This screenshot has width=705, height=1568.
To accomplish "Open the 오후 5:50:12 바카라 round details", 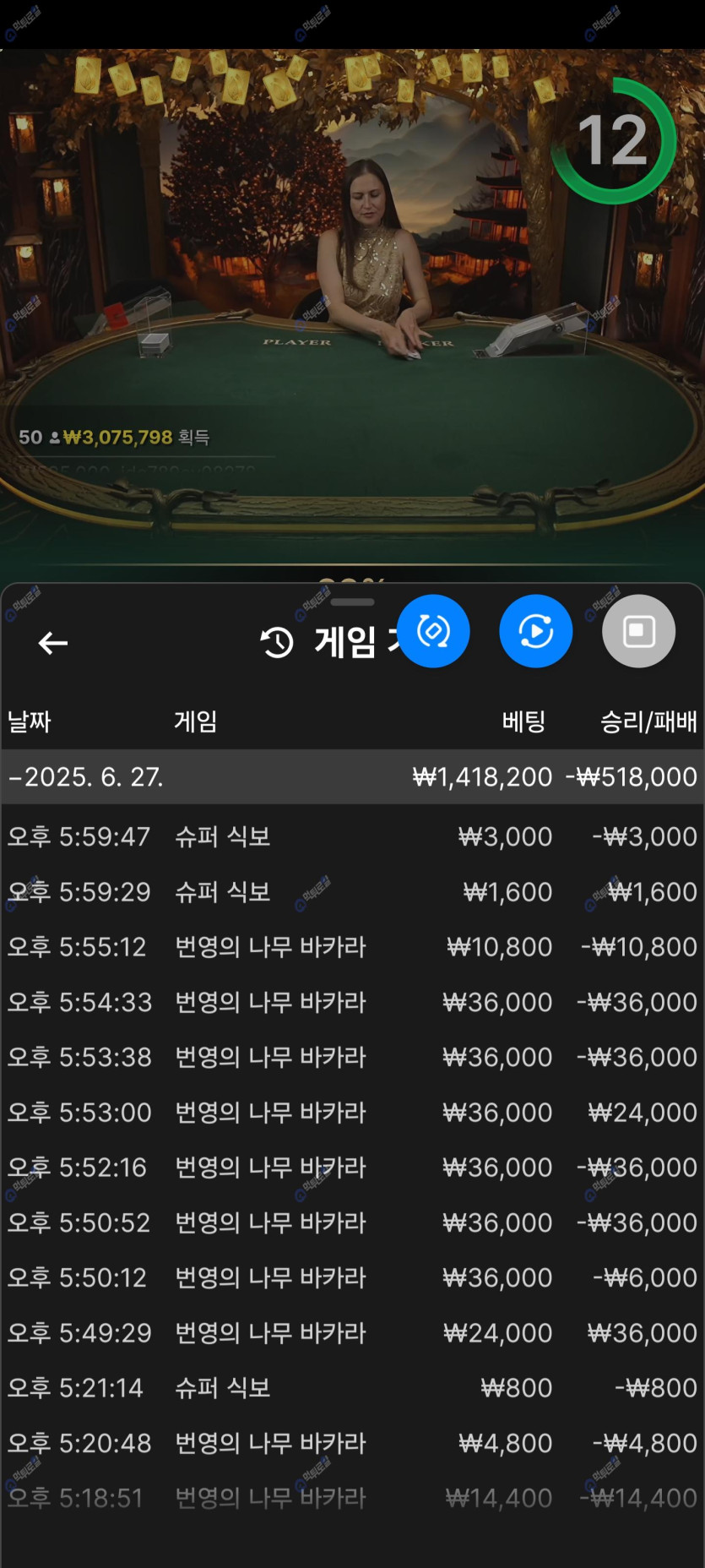I will pyautogui.click(x=352, y=1277).
